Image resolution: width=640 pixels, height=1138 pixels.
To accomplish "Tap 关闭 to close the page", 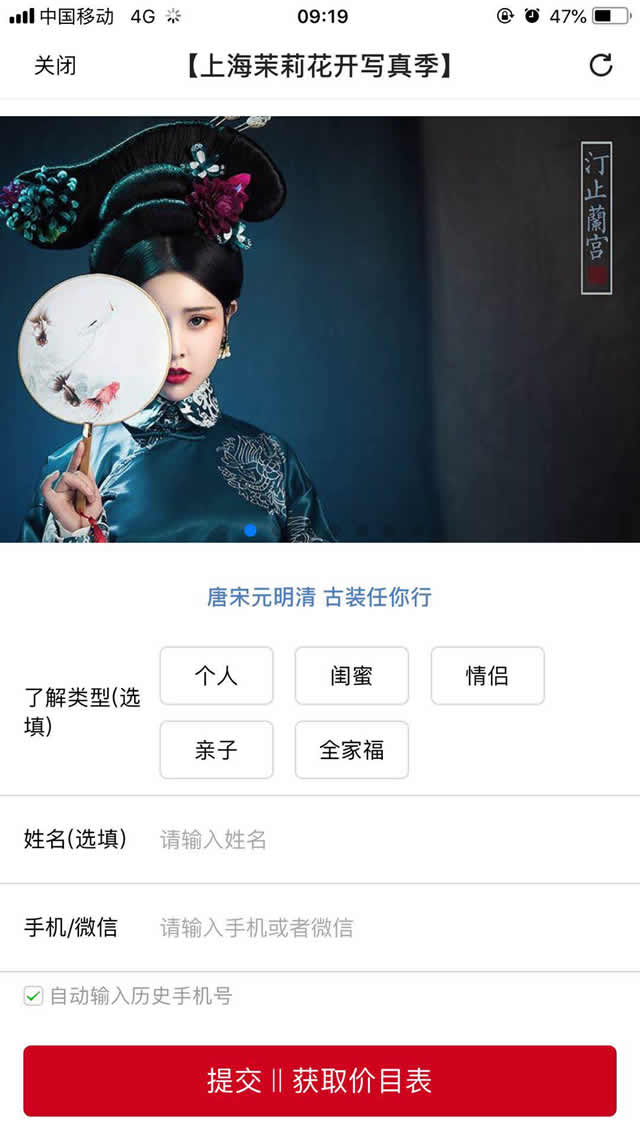I will point(55,66).
